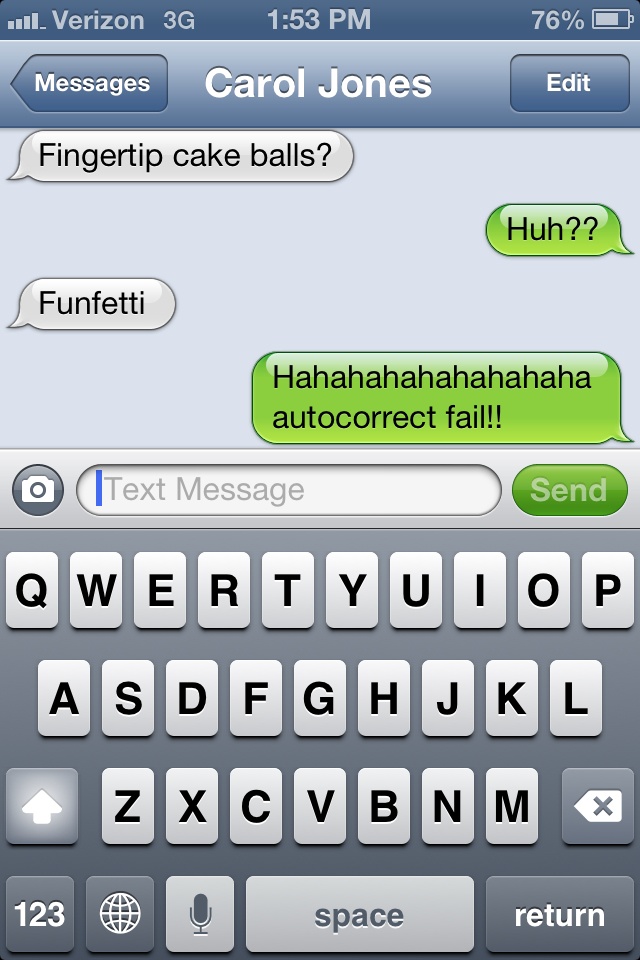Hit the backspace key
This screenshot has width=640, height=960.
click(x=598, y=806)
